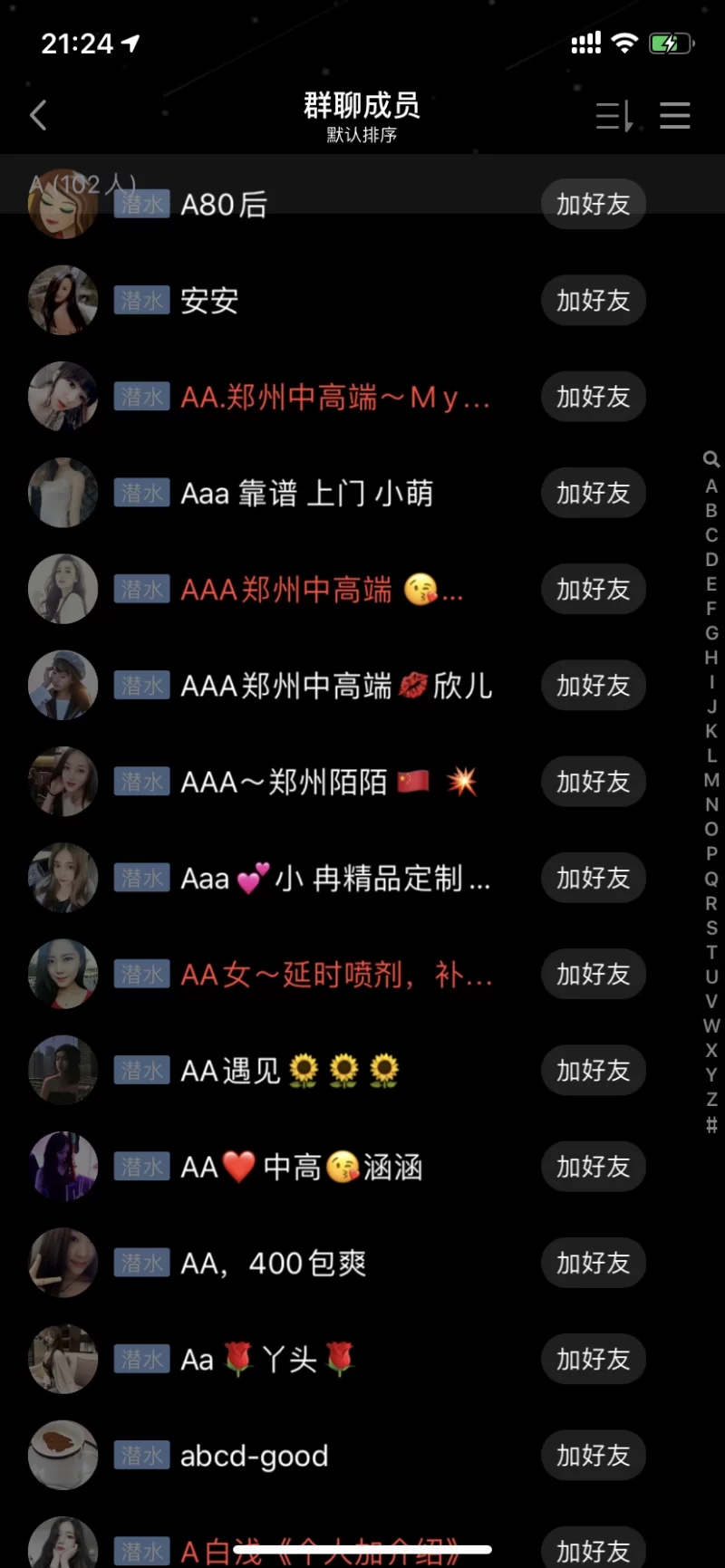Add AAA郑州中高端 欣儿 as a friend
This screenshot has height=1568, width=725.
tap(593, 686)
